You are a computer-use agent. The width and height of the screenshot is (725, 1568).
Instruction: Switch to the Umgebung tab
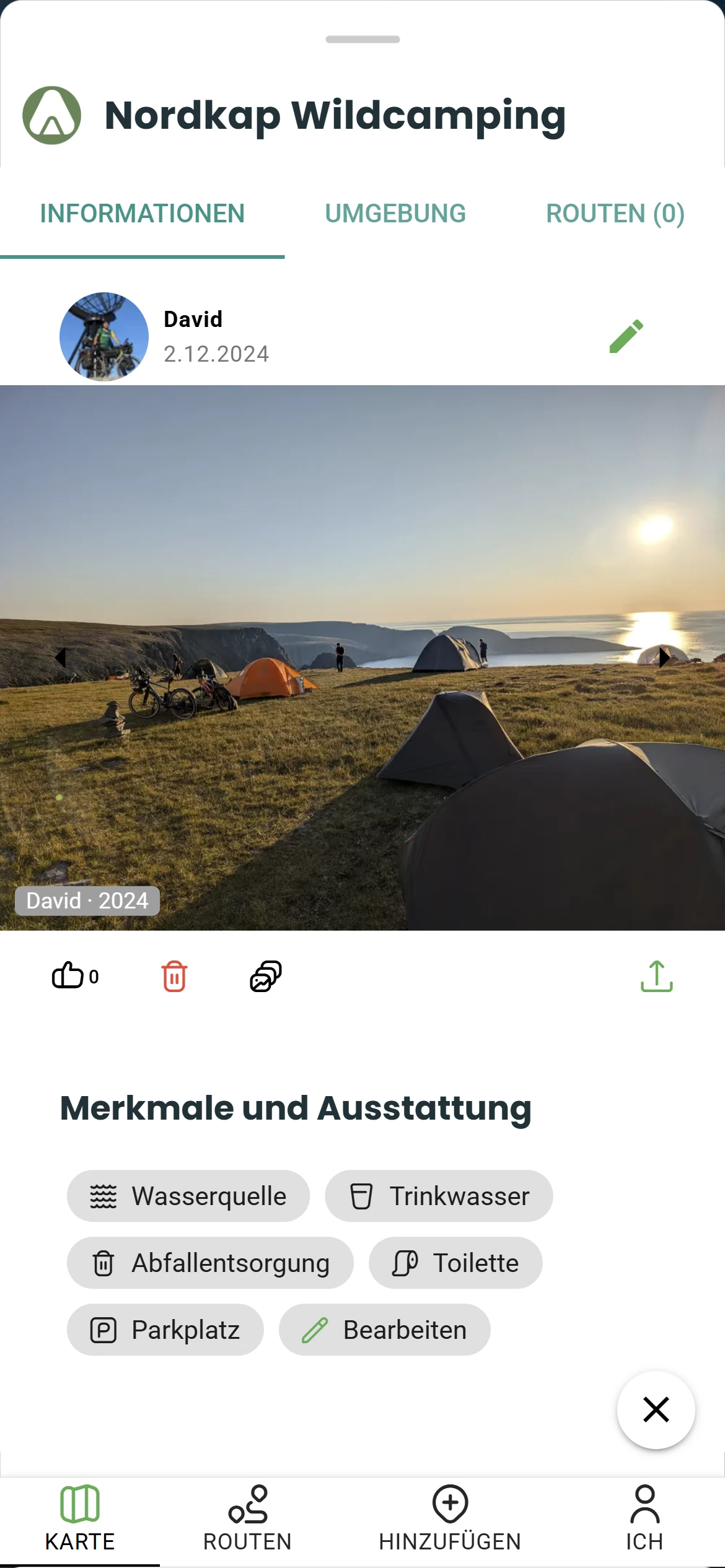point(395,214)
